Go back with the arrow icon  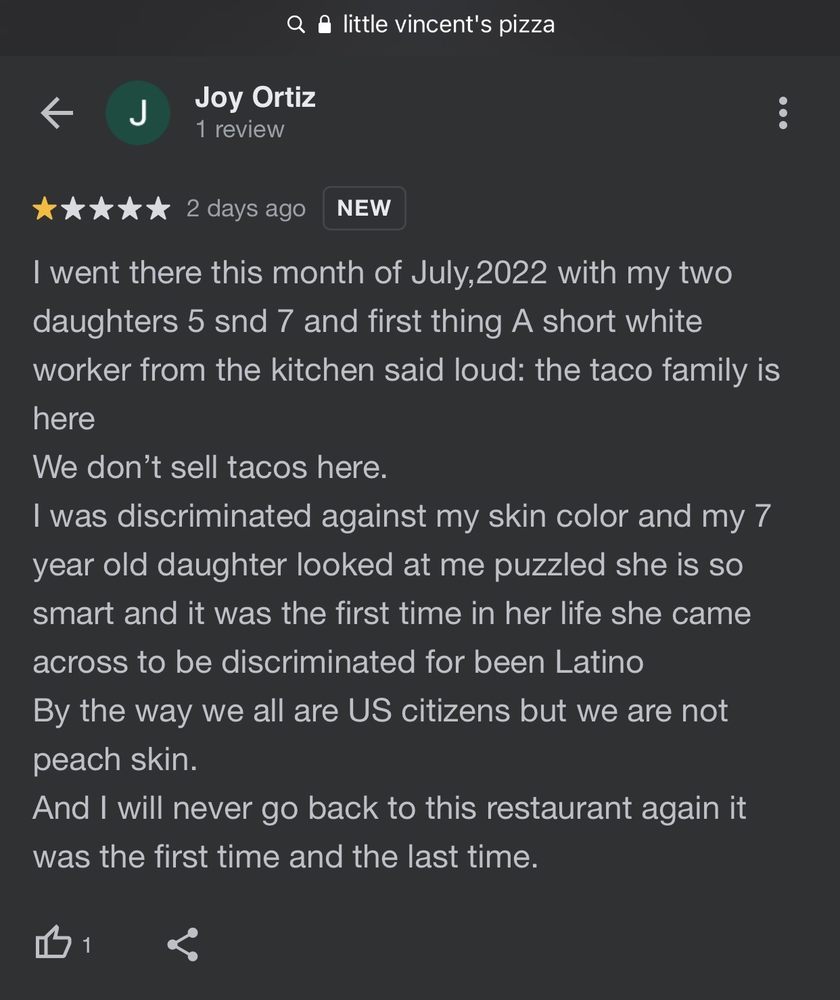[57, 113]
